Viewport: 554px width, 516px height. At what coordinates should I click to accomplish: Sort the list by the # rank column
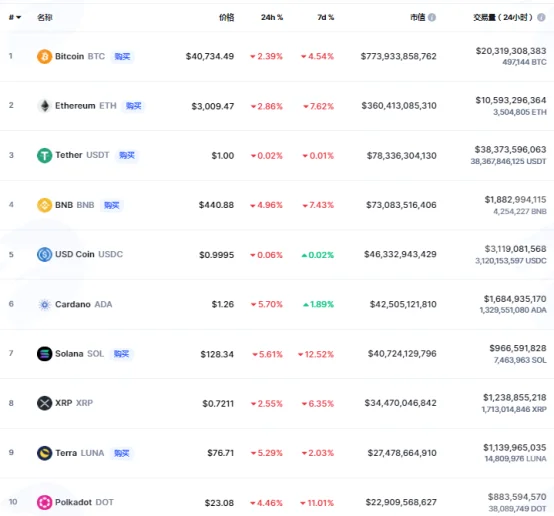click(x=14, y=17)
